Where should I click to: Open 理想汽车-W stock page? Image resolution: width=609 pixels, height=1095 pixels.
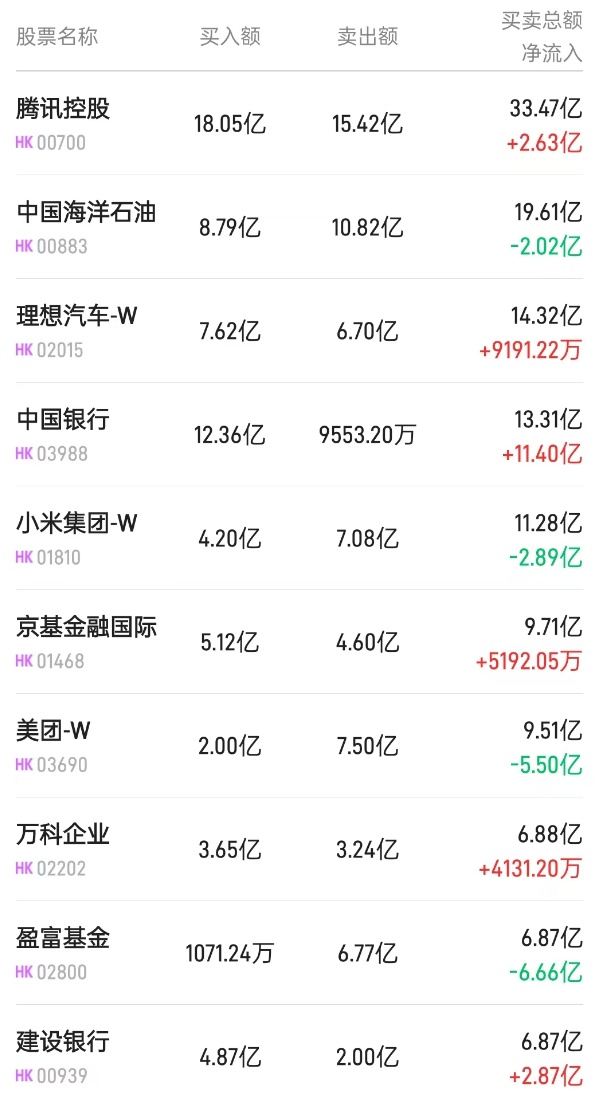77,316
